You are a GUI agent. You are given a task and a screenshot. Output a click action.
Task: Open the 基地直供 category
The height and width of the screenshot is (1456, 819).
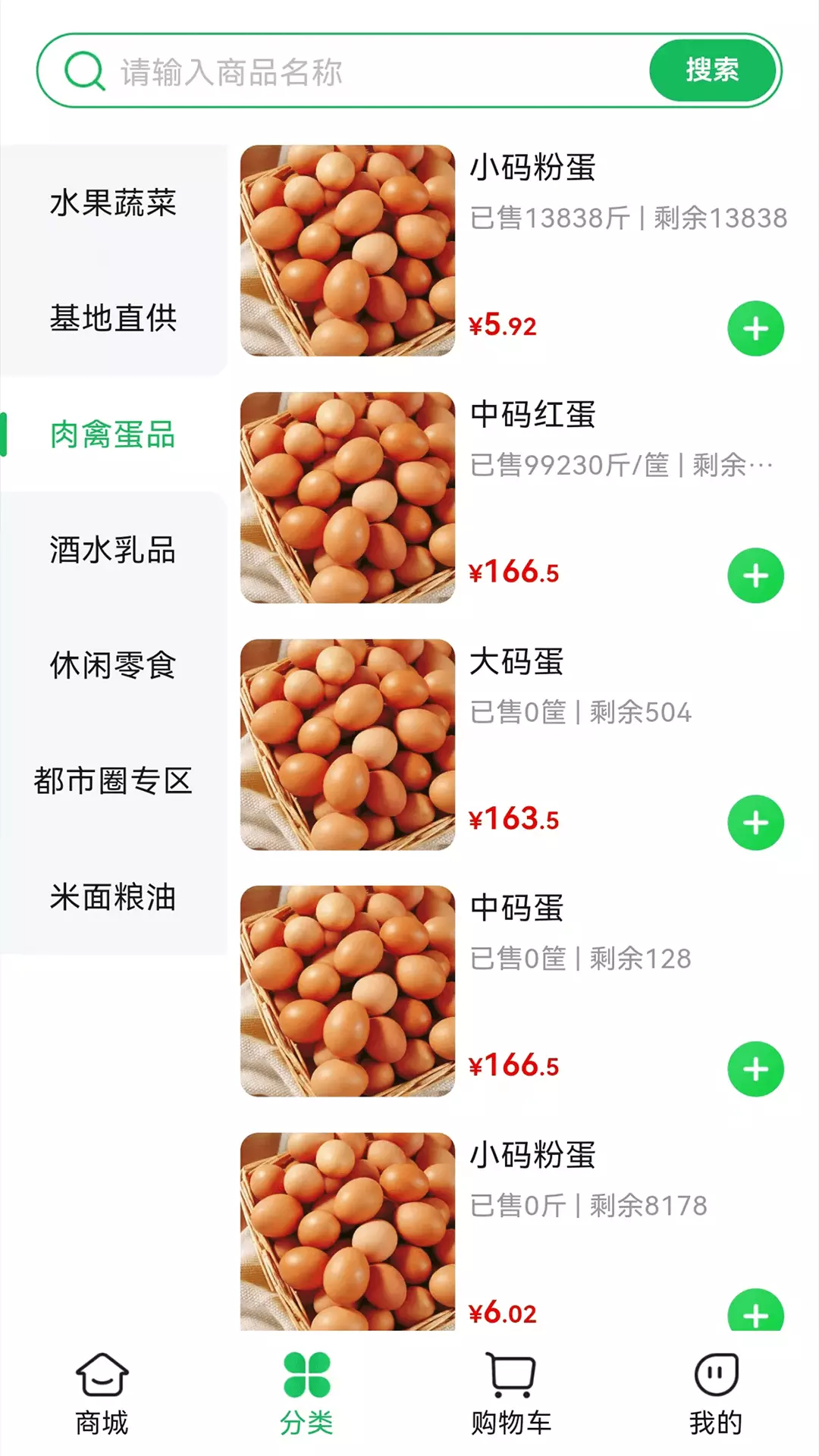click(x=114, y=318)
